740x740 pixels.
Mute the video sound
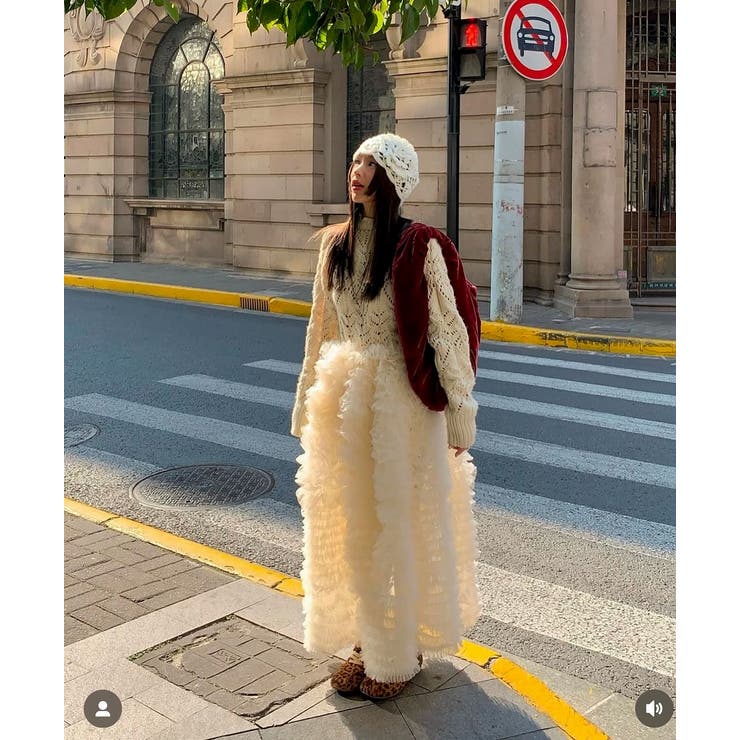pos(654,708)
